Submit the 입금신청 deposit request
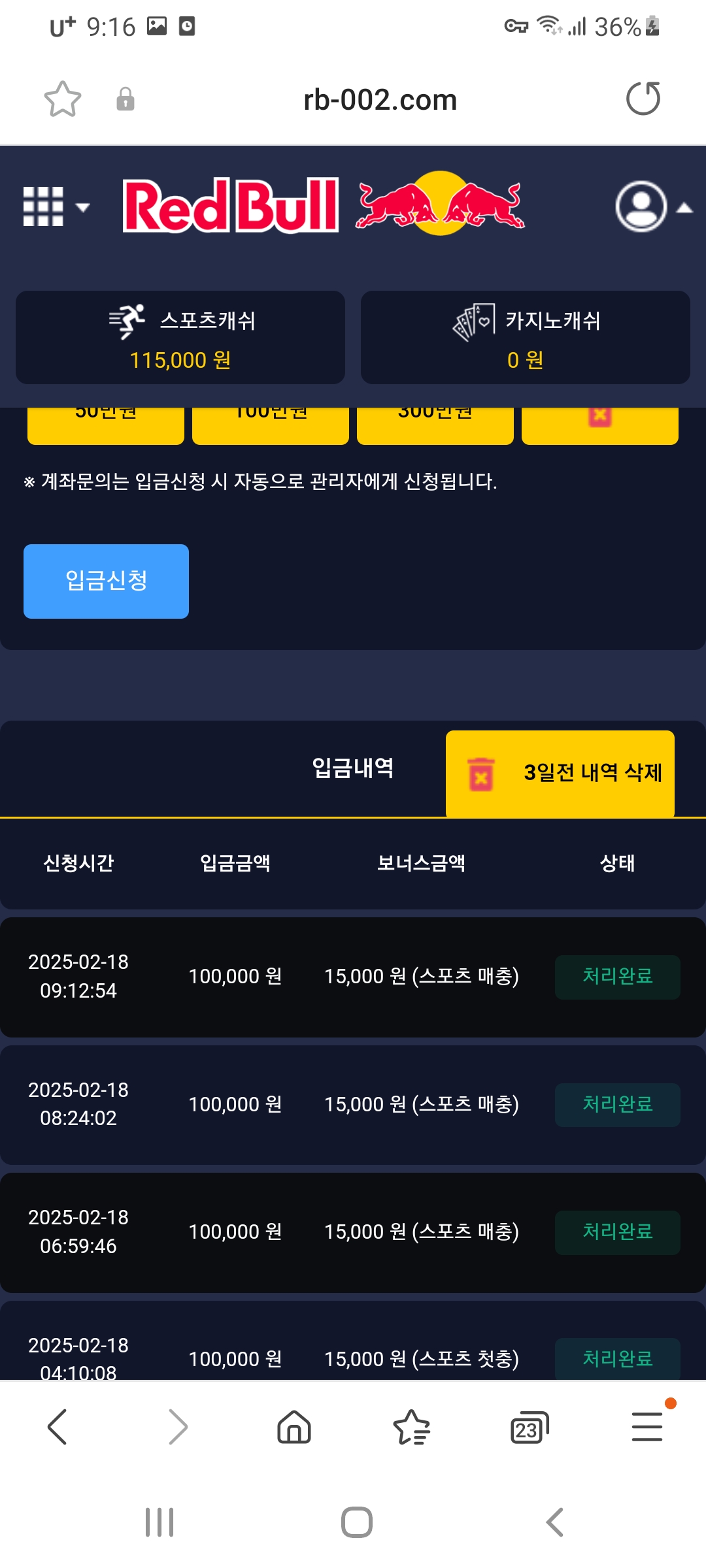706x1568 pixels. pos(107,581)
